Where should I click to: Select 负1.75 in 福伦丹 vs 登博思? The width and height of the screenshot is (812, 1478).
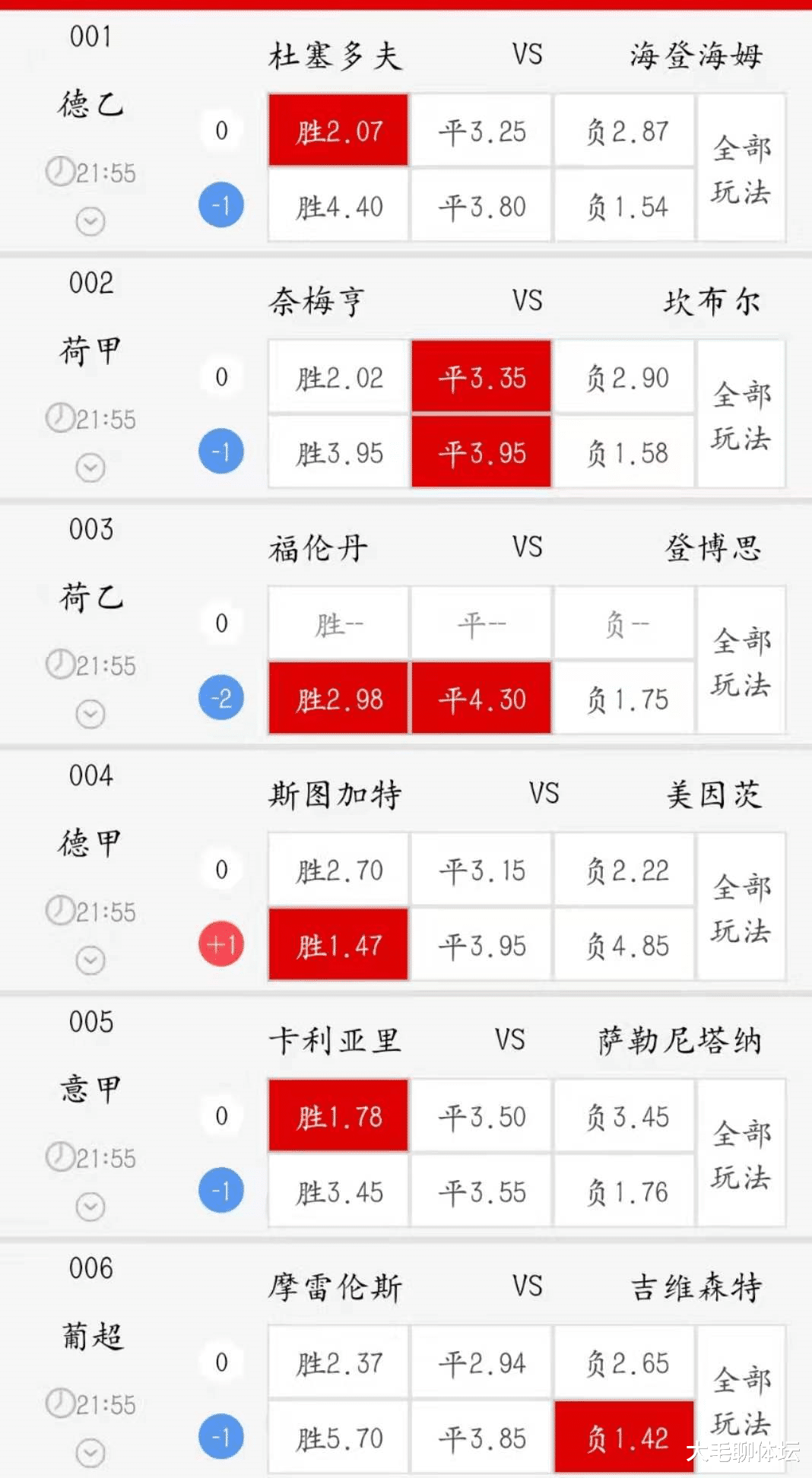click(x=625, y=698)
